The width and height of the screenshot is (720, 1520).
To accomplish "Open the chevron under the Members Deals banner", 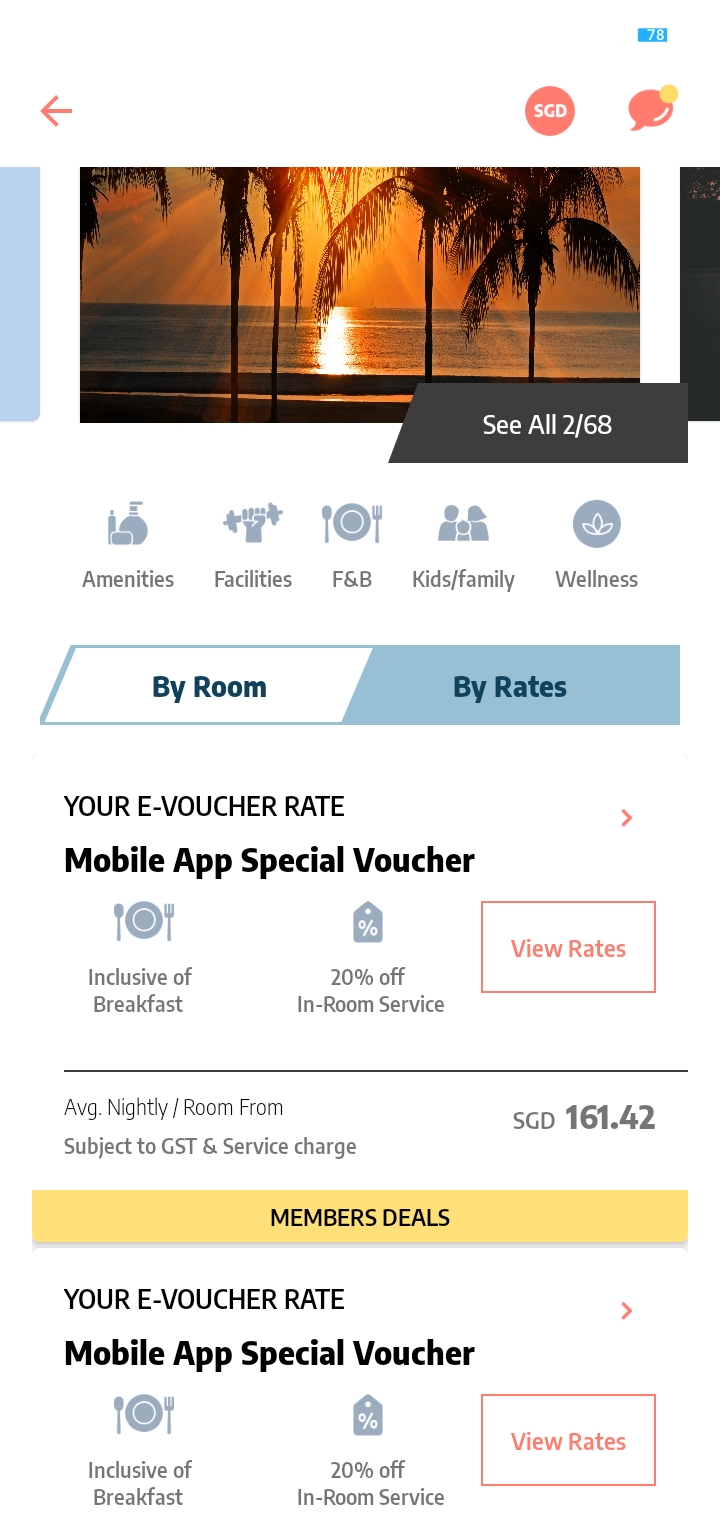I will pyautogui.click(x=627, y=1311).
